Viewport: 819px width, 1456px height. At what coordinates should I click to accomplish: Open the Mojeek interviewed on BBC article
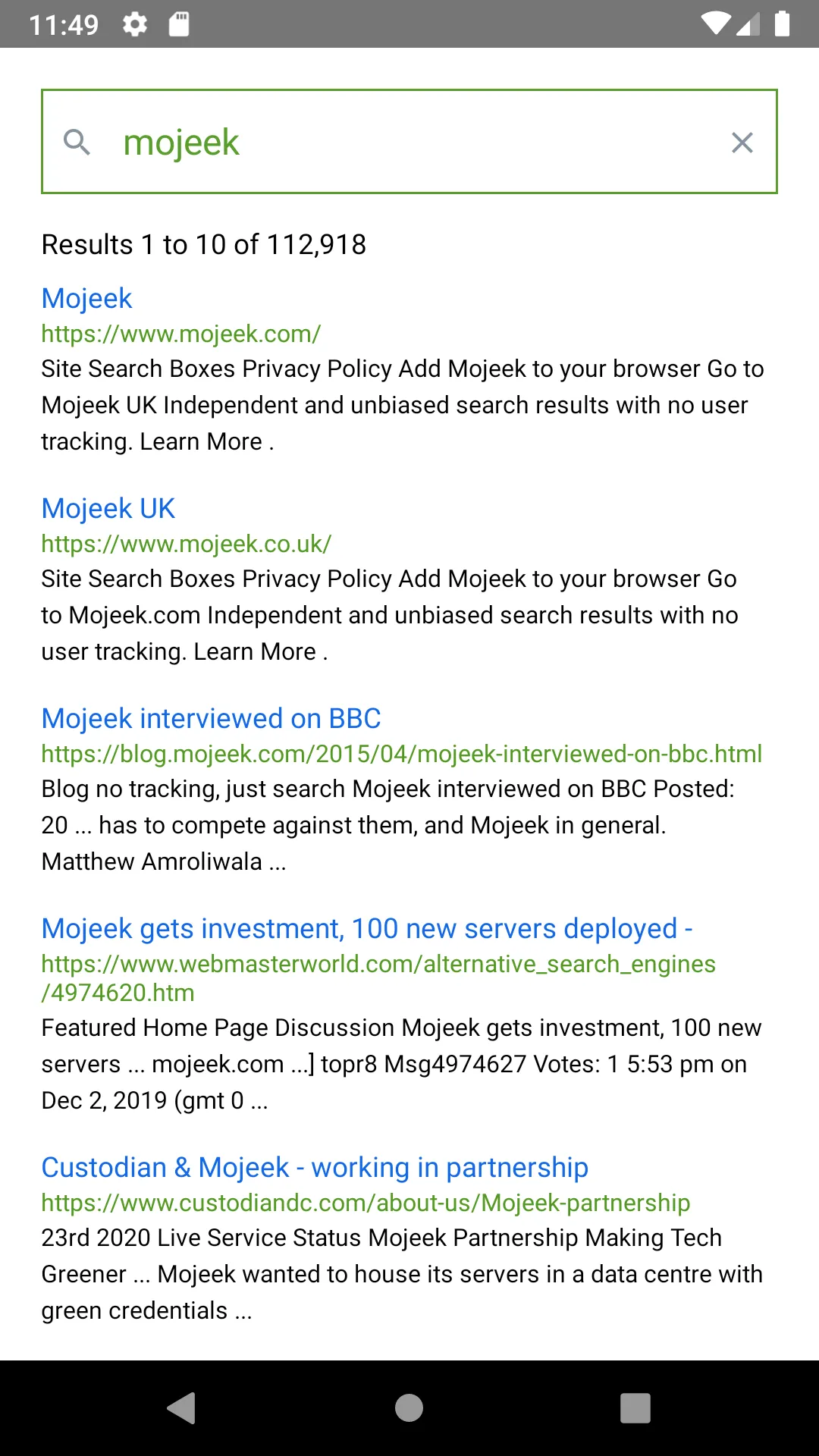211,718
